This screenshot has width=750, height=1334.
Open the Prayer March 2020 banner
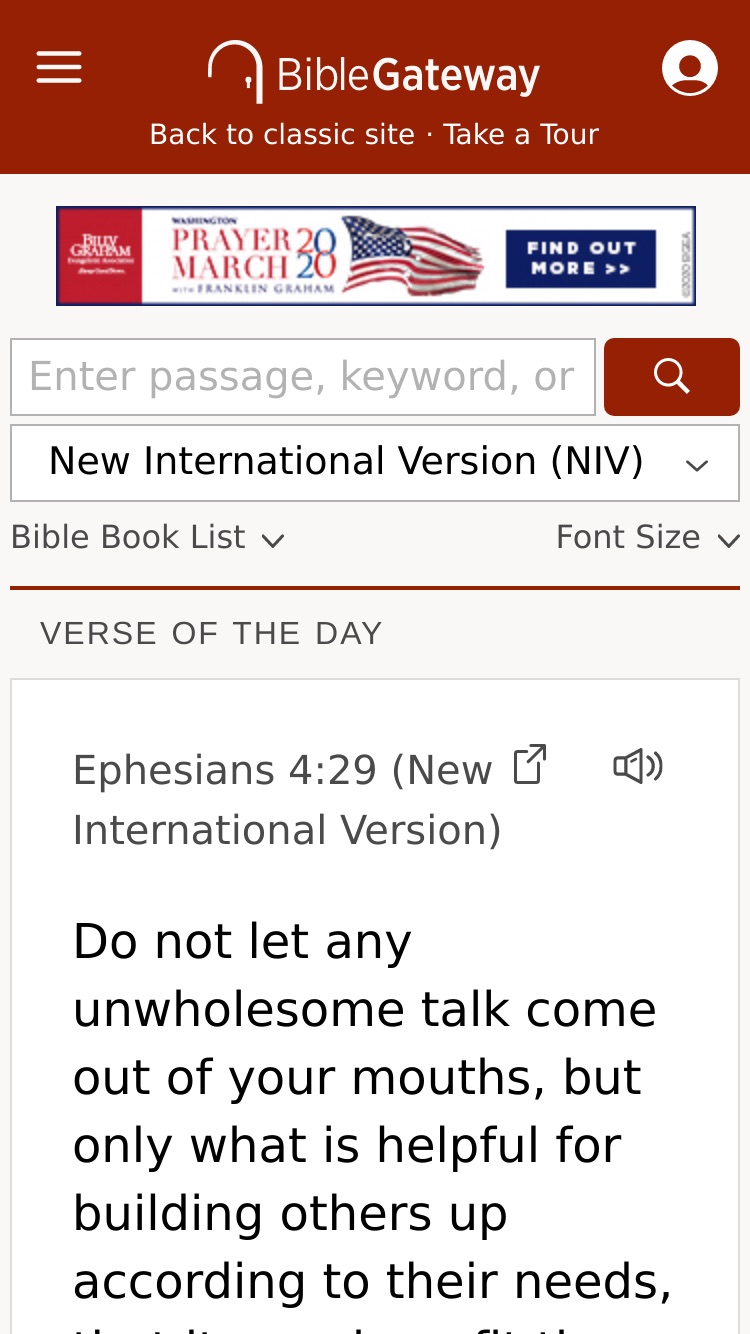tap(376, 256)
